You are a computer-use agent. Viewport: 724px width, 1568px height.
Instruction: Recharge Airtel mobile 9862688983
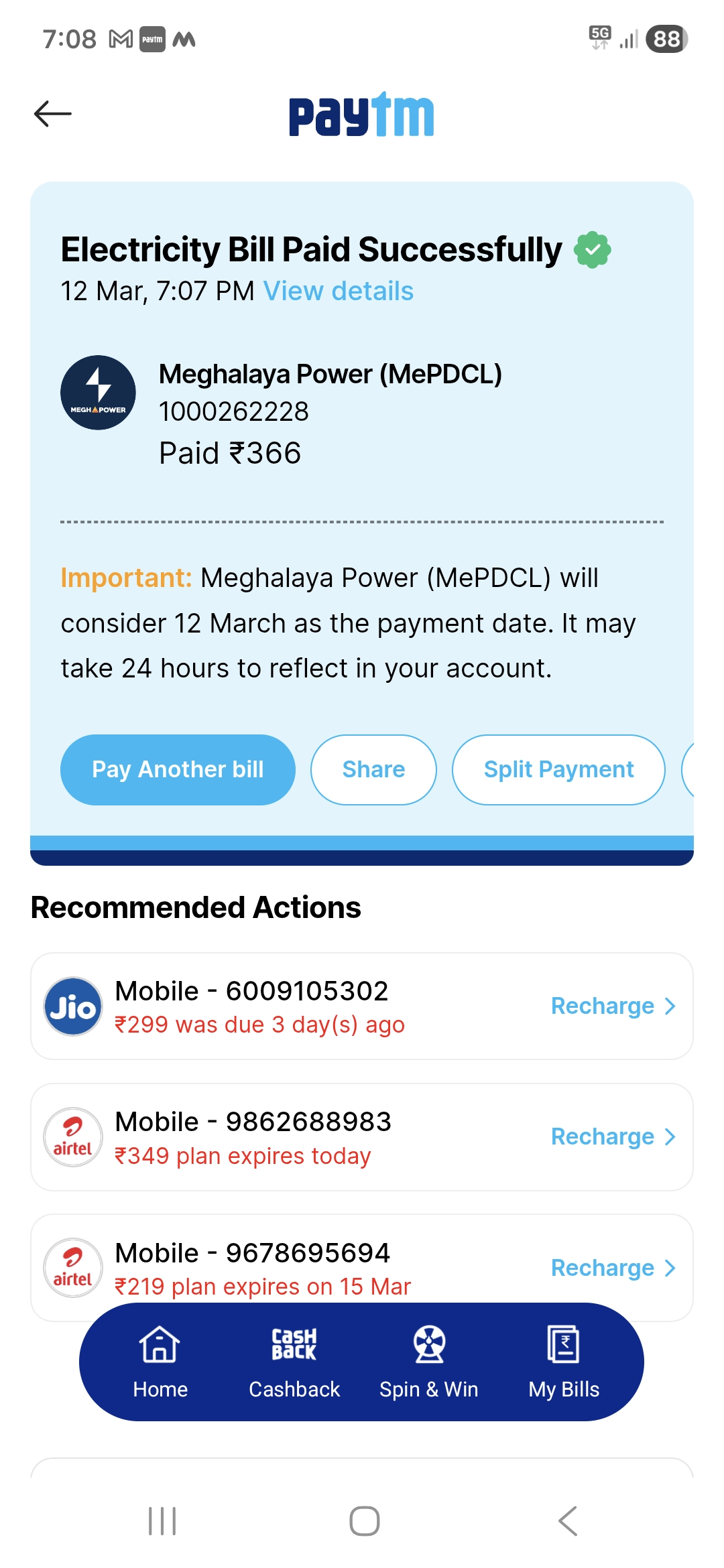tap(613, 1136)
